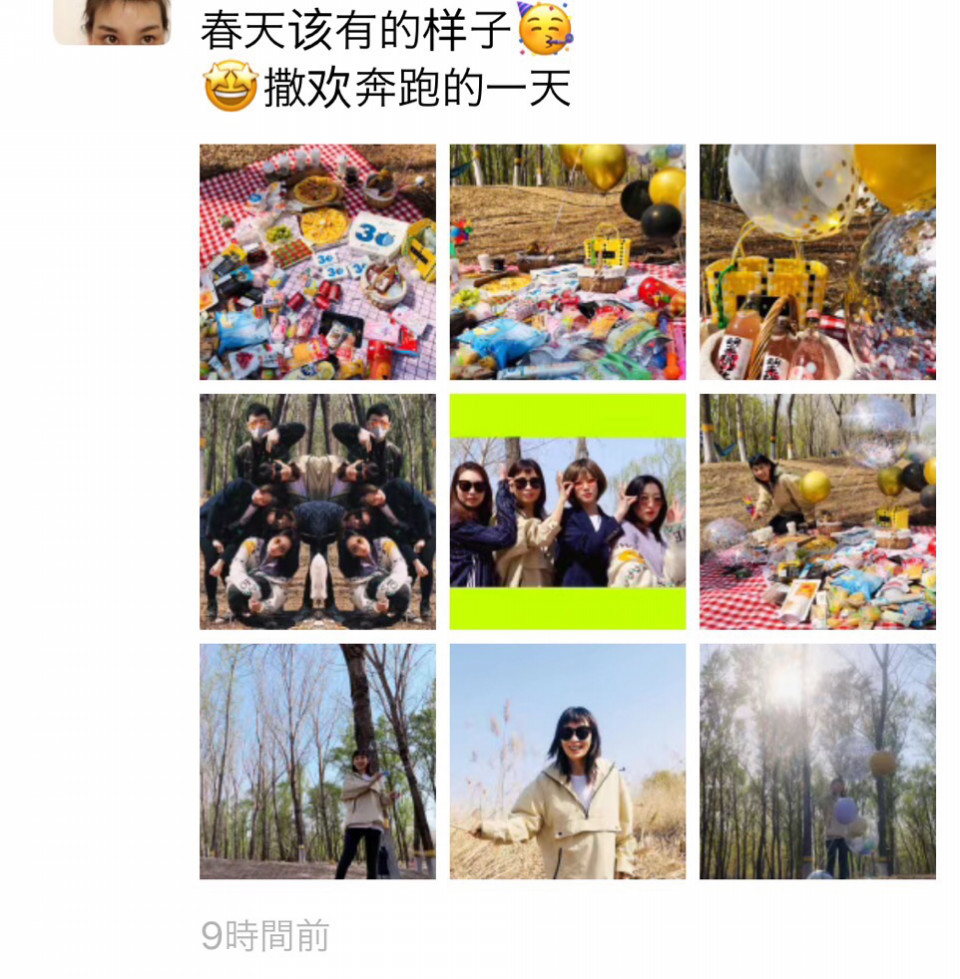View the close-up of the woman in a beige jacket
The height and width of the screenshot is (979, 960).
567,761
